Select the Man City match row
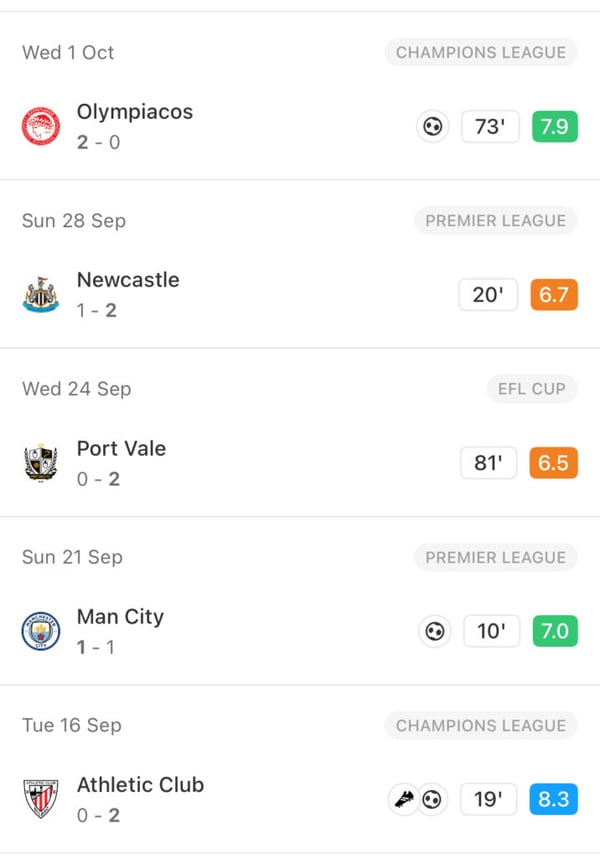 [x=120, y=631]
